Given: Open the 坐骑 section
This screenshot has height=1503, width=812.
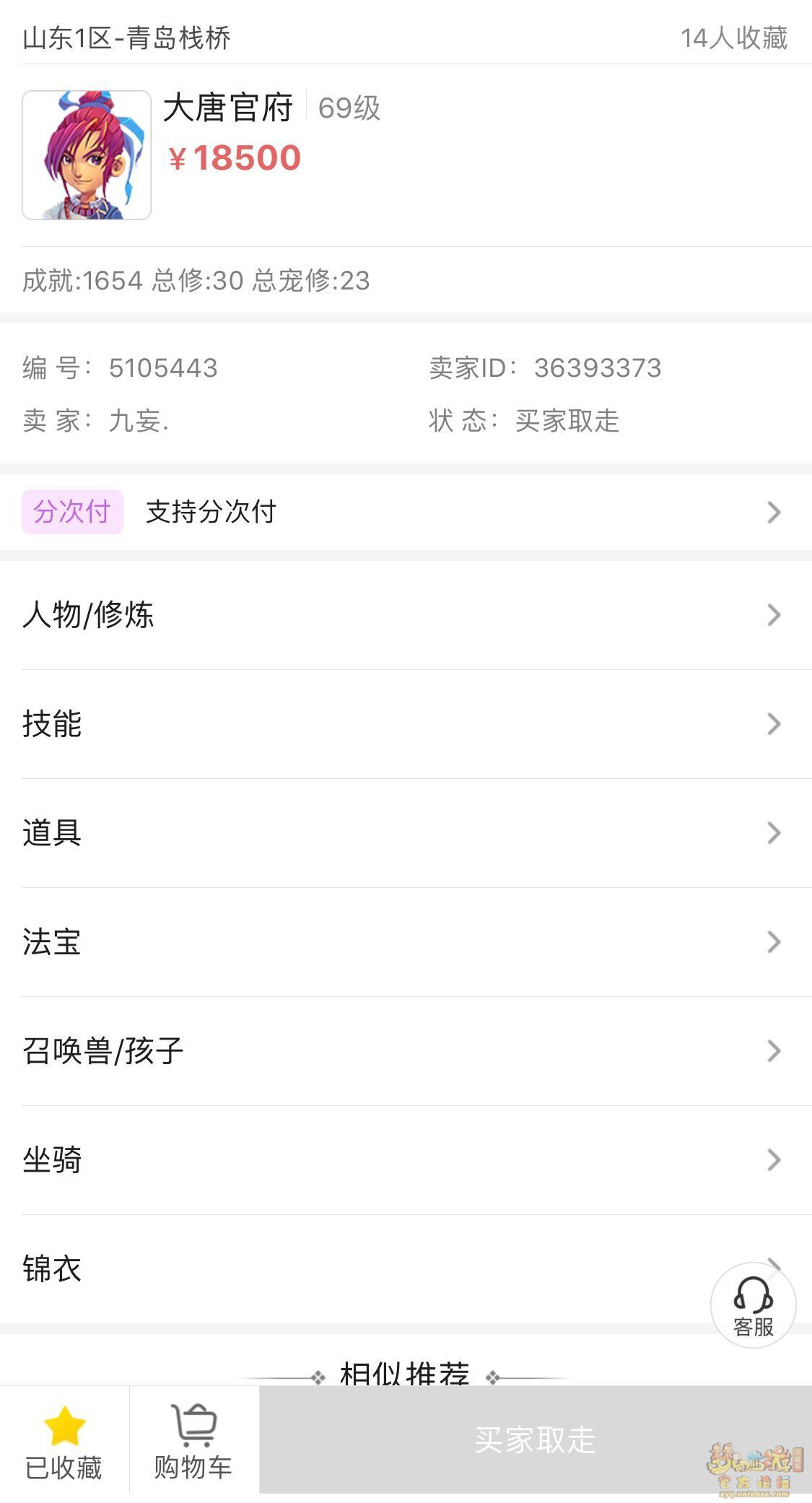Looking at the screenshot, I should [x=404, y=1160].
